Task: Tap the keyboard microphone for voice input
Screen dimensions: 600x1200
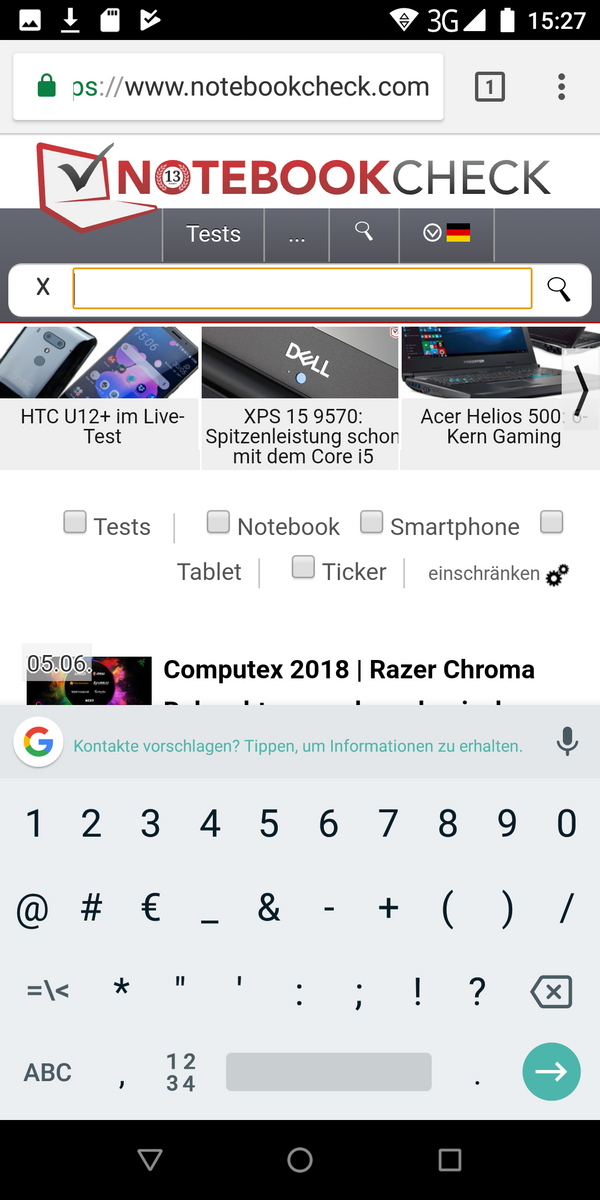Action: tap(567, 742)
